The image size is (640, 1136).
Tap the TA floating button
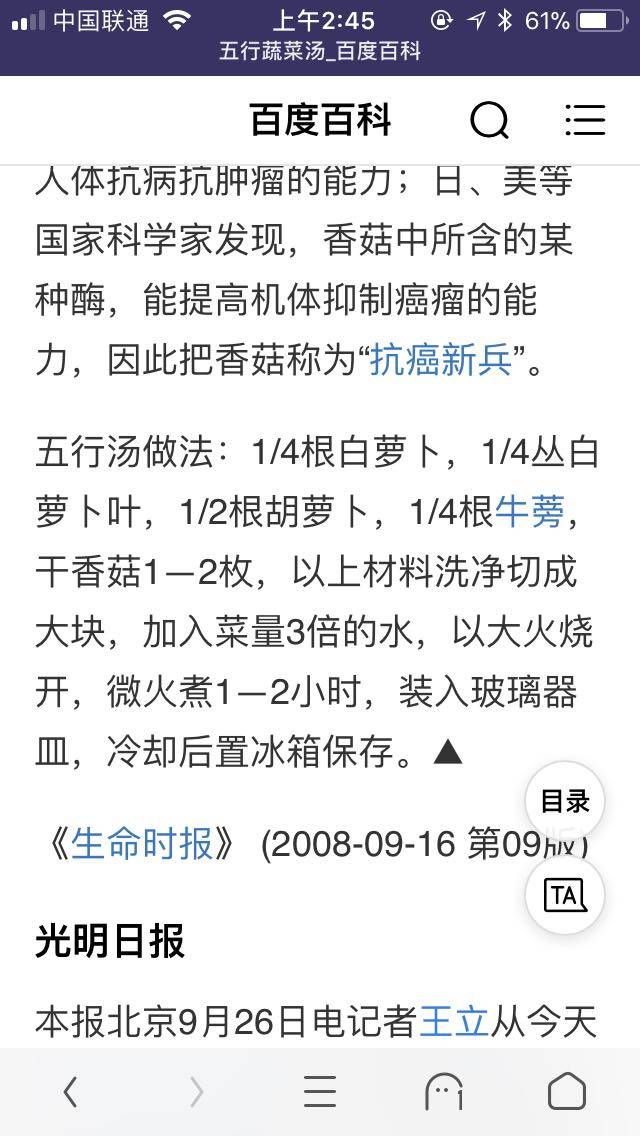(565, 895)
